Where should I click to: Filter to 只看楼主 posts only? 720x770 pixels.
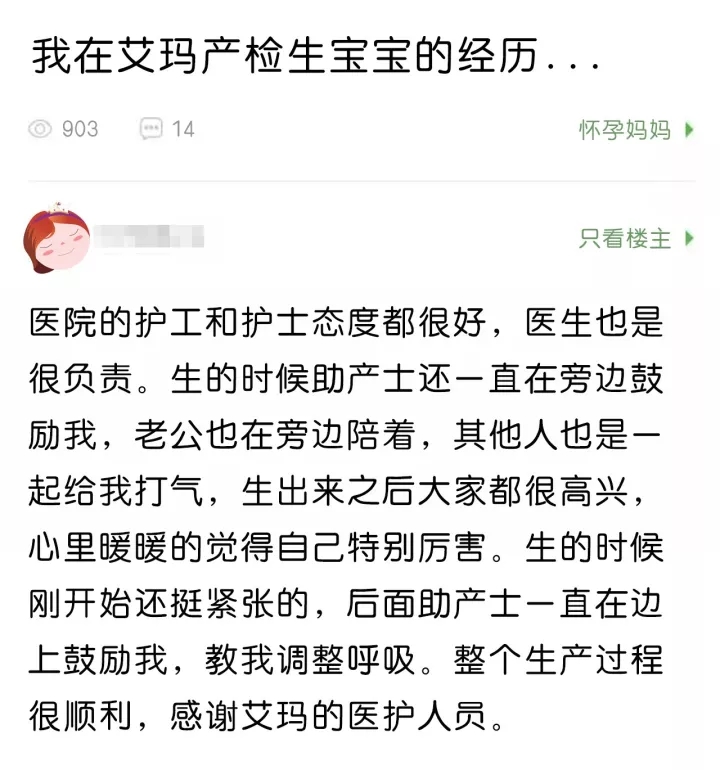[634, 238]
